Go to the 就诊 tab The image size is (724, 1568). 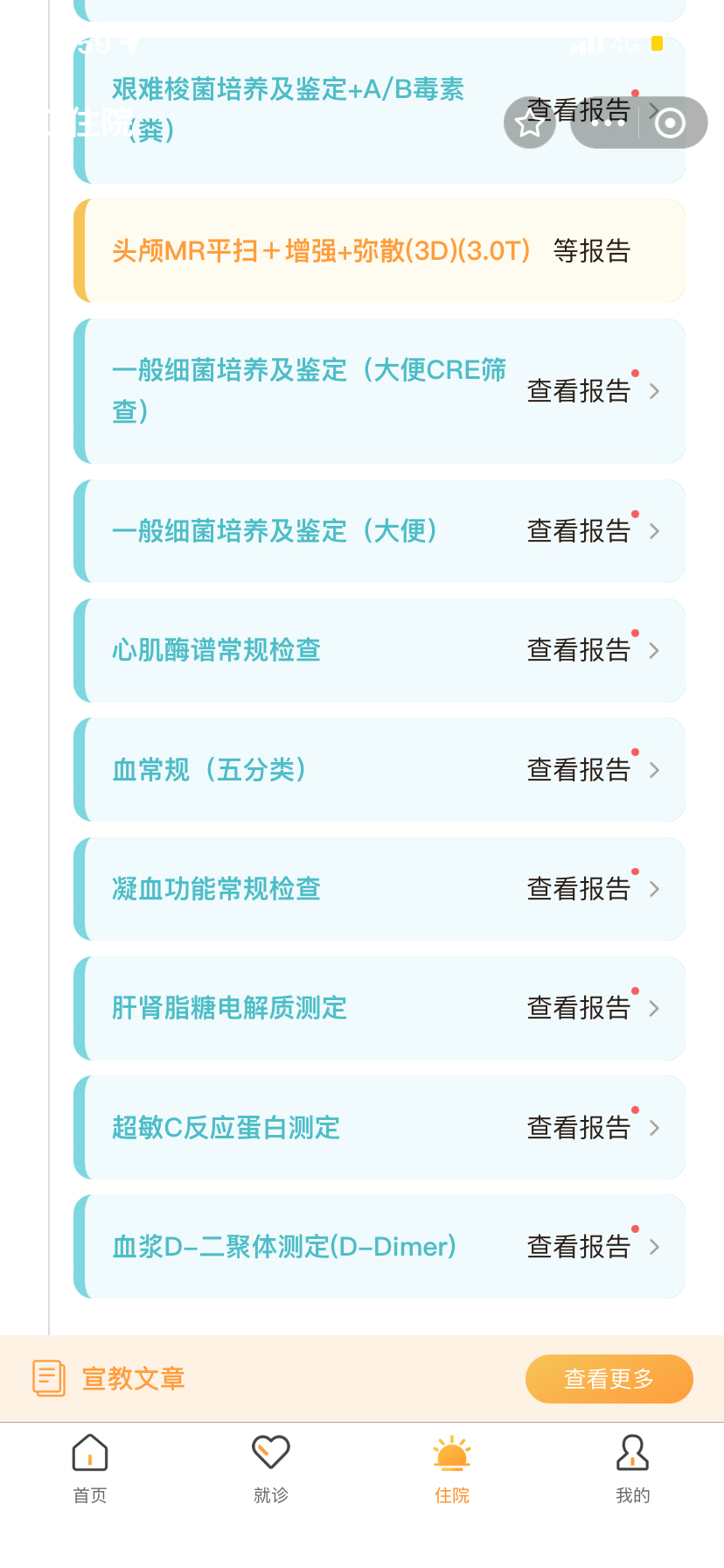(x=271, y=1468)
